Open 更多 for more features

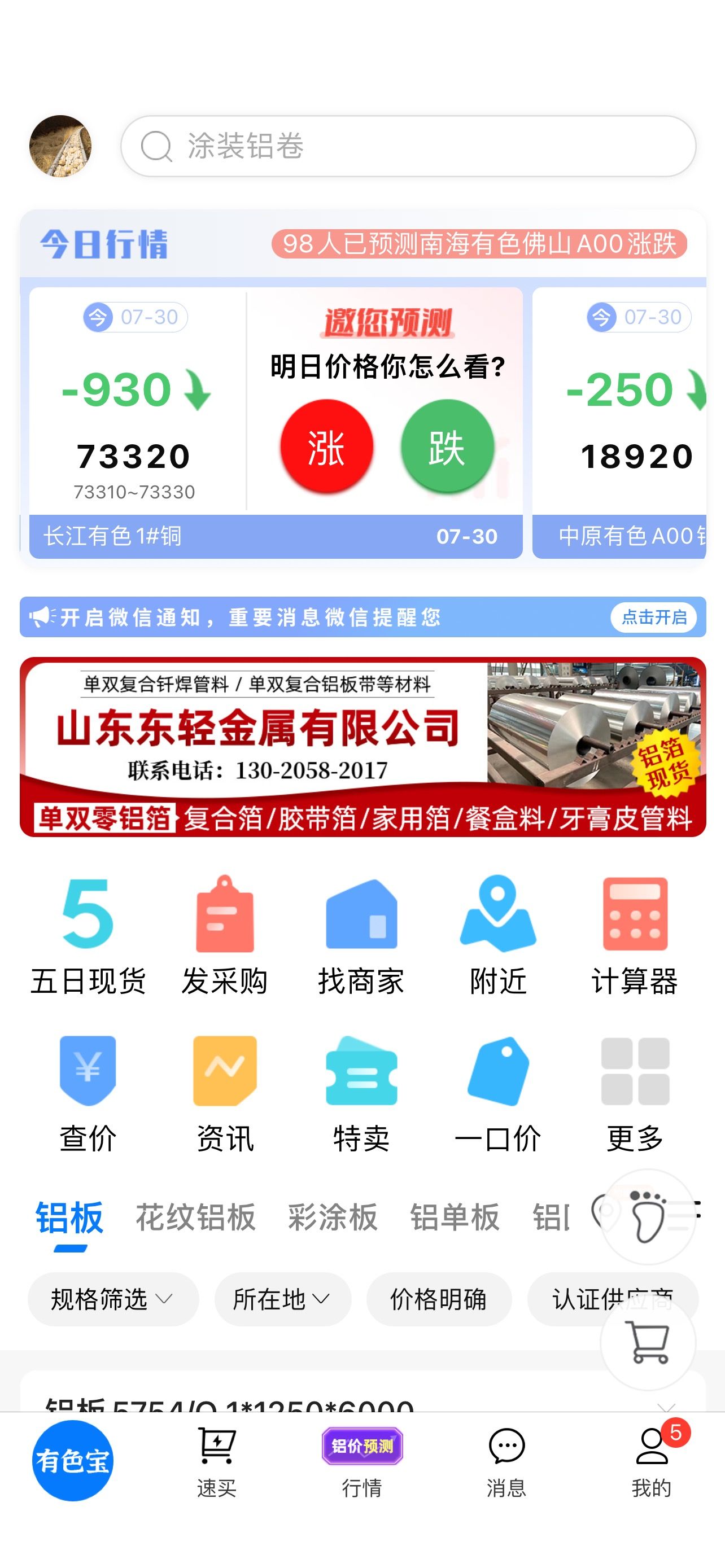click(635, 1093)
